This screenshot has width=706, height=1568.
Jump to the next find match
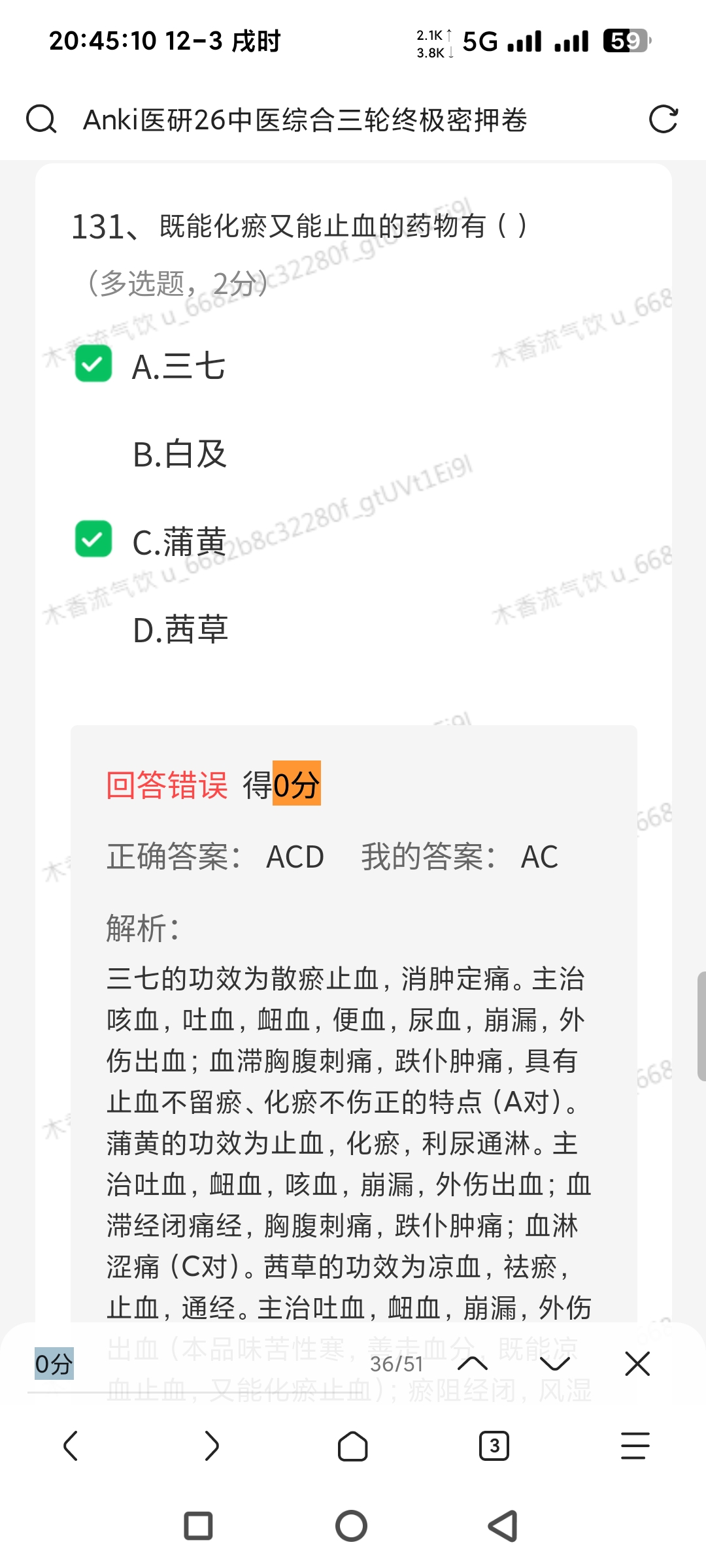tap(555, 1364)
